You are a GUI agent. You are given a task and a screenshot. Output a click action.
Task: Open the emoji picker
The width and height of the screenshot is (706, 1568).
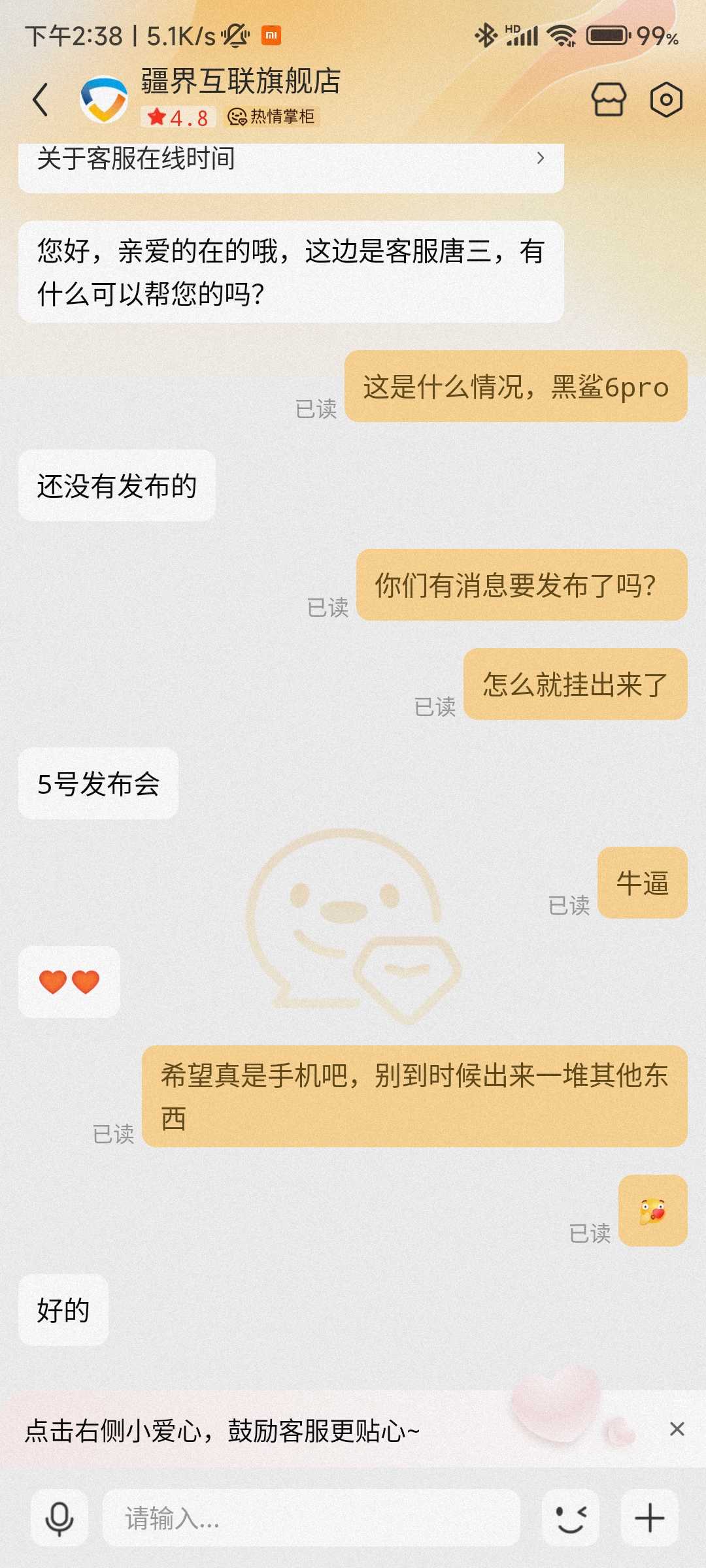click(x=570, y=1518)
